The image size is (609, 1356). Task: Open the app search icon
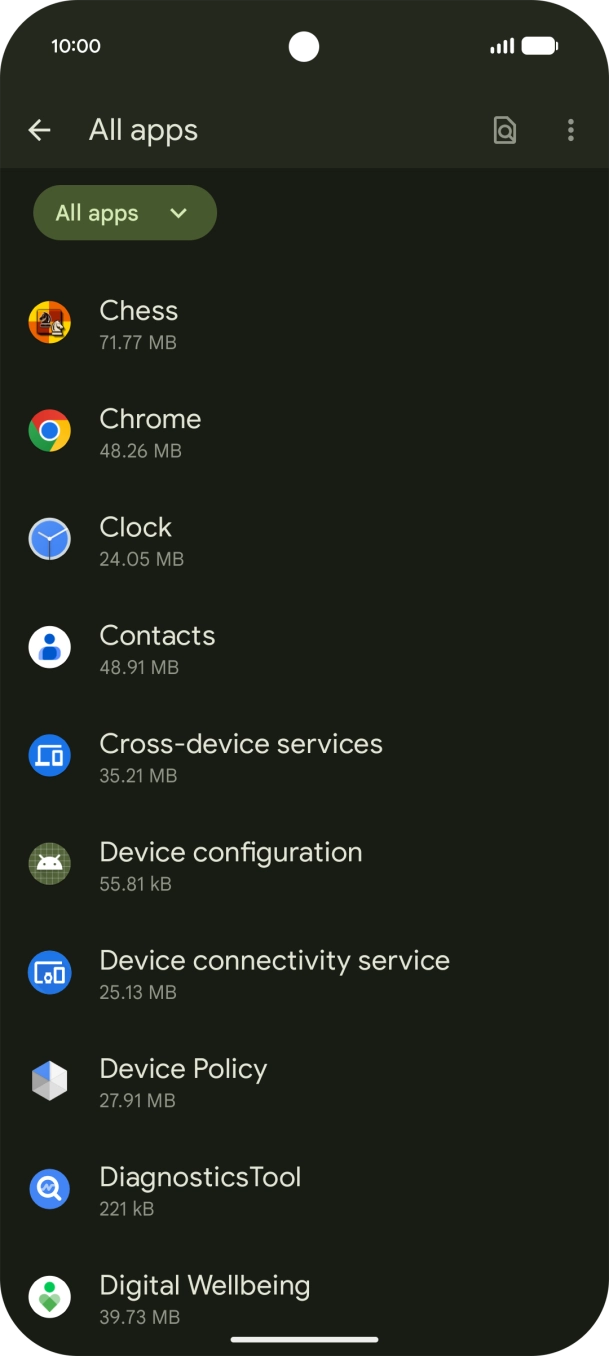505,130
